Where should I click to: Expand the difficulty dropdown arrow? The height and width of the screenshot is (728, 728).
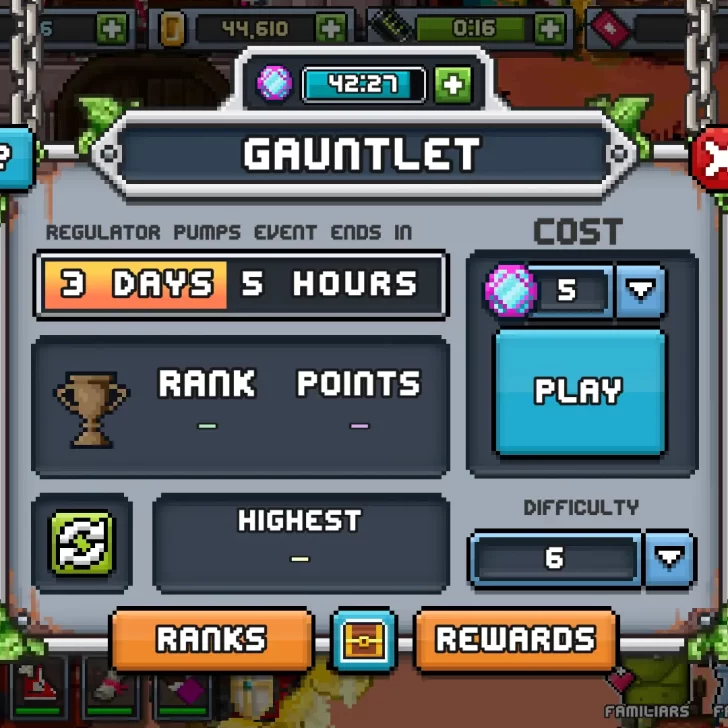coord(668,558)
